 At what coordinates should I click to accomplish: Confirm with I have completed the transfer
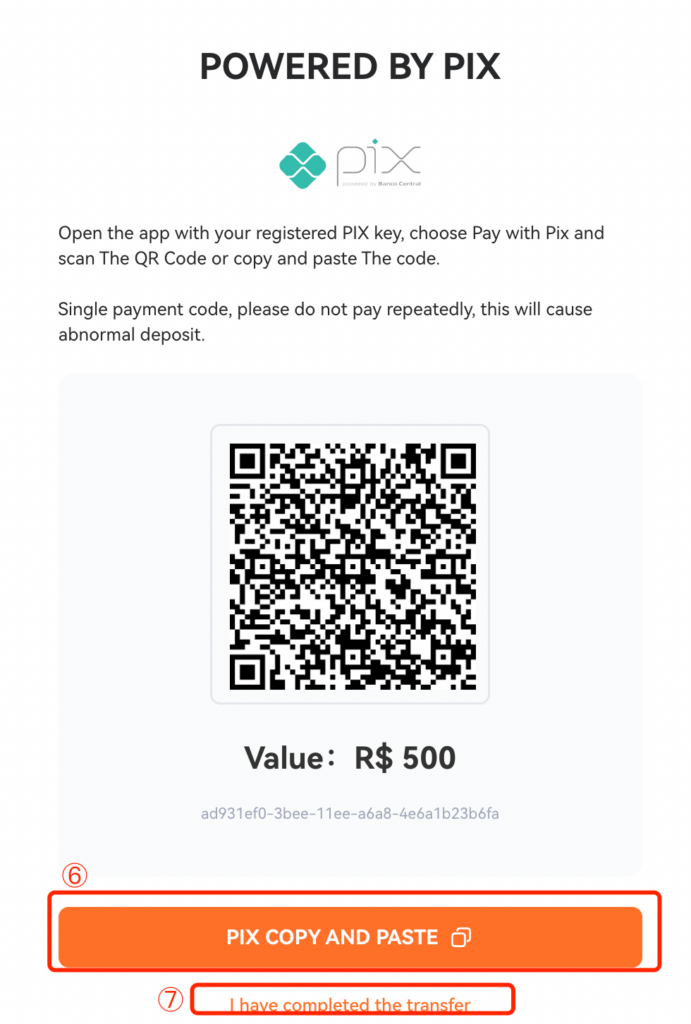(350, 1003)
